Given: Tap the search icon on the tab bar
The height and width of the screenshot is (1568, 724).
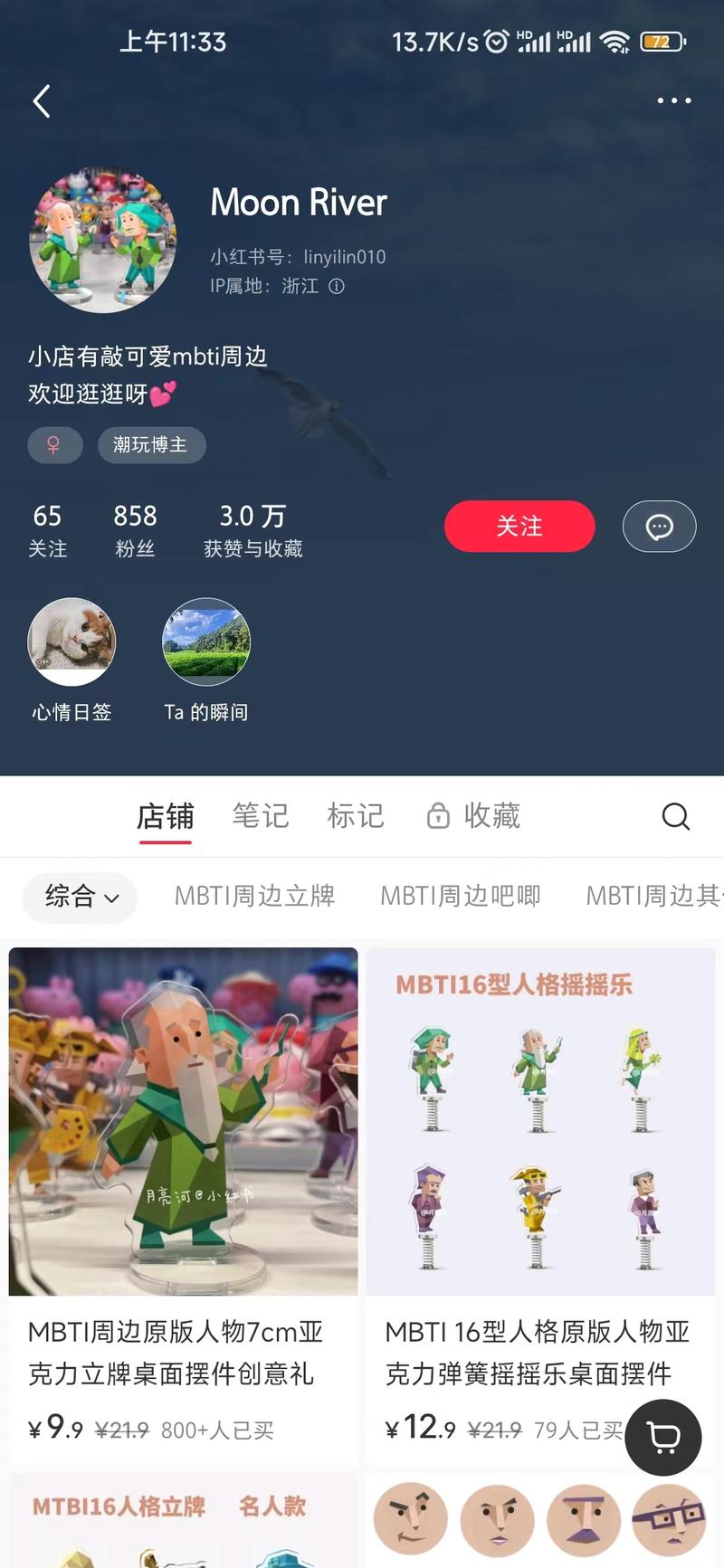Looking at the screenshot, I should (x=675, y=816).
